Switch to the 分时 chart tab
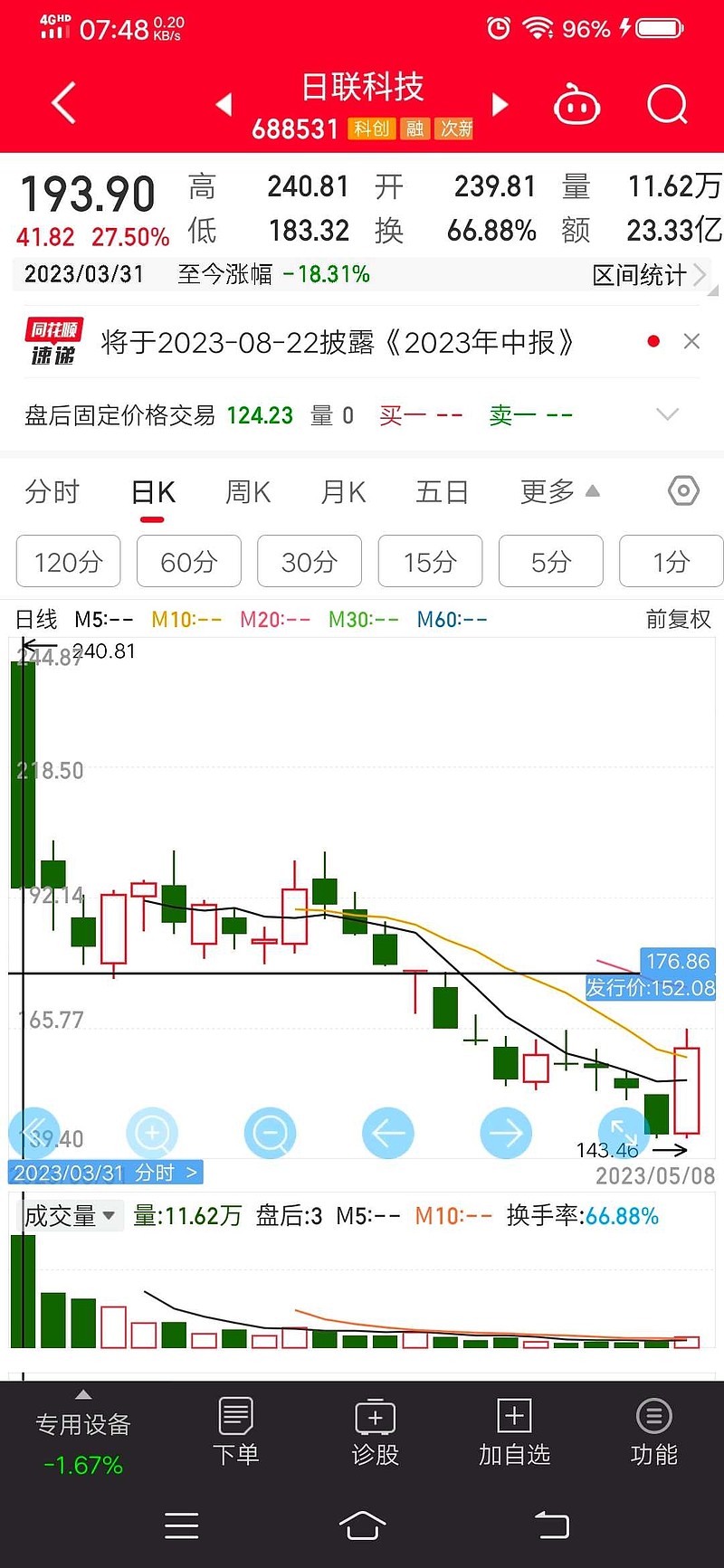The image size is (724, 1568). point(52,492)
